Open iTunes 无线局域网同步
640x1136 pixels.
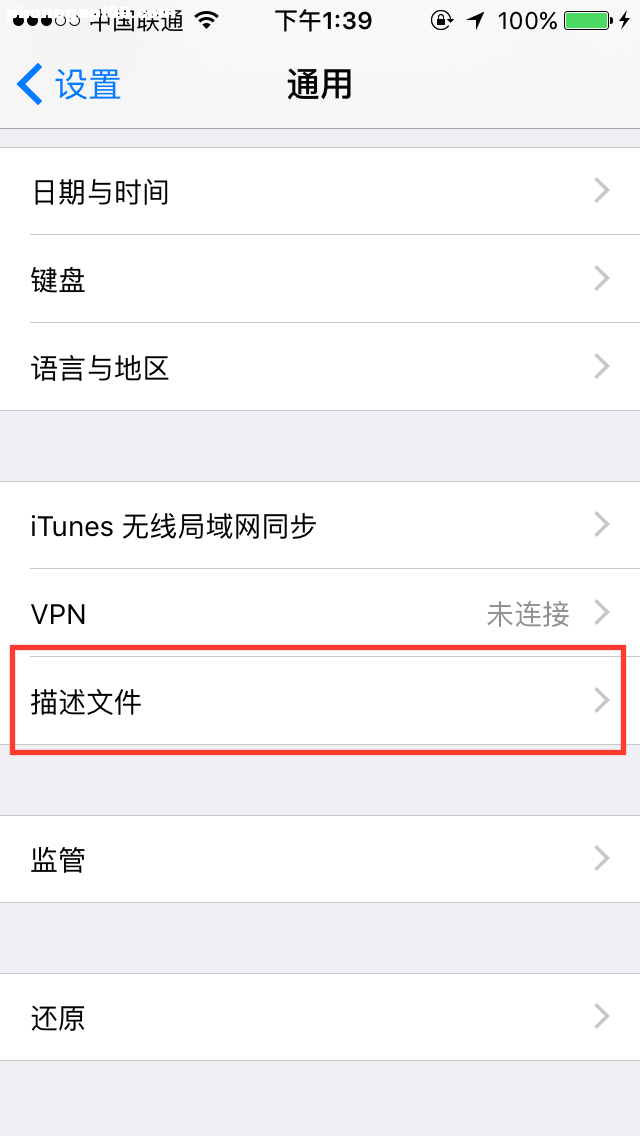pos(320,525)
